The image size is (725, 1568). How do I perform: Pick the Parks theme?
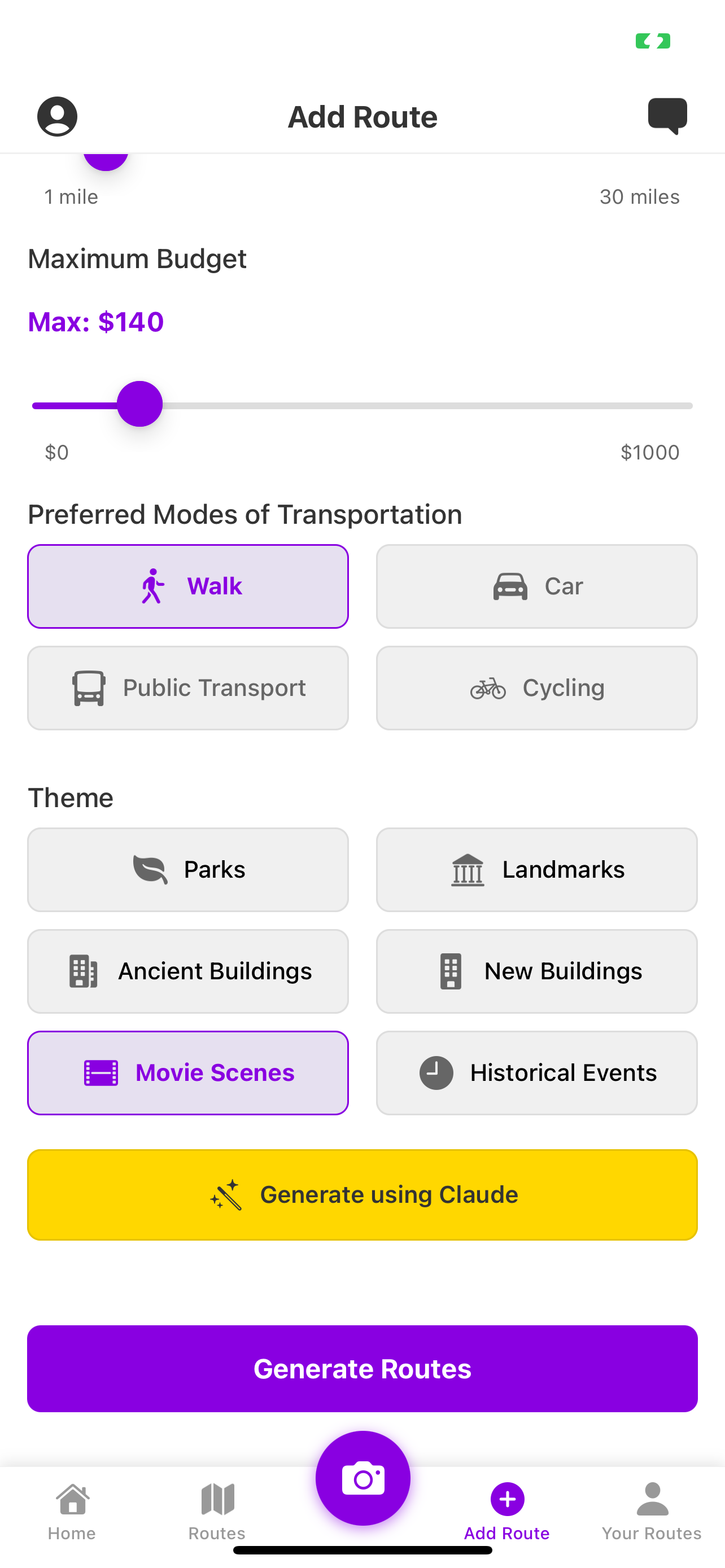187,869
